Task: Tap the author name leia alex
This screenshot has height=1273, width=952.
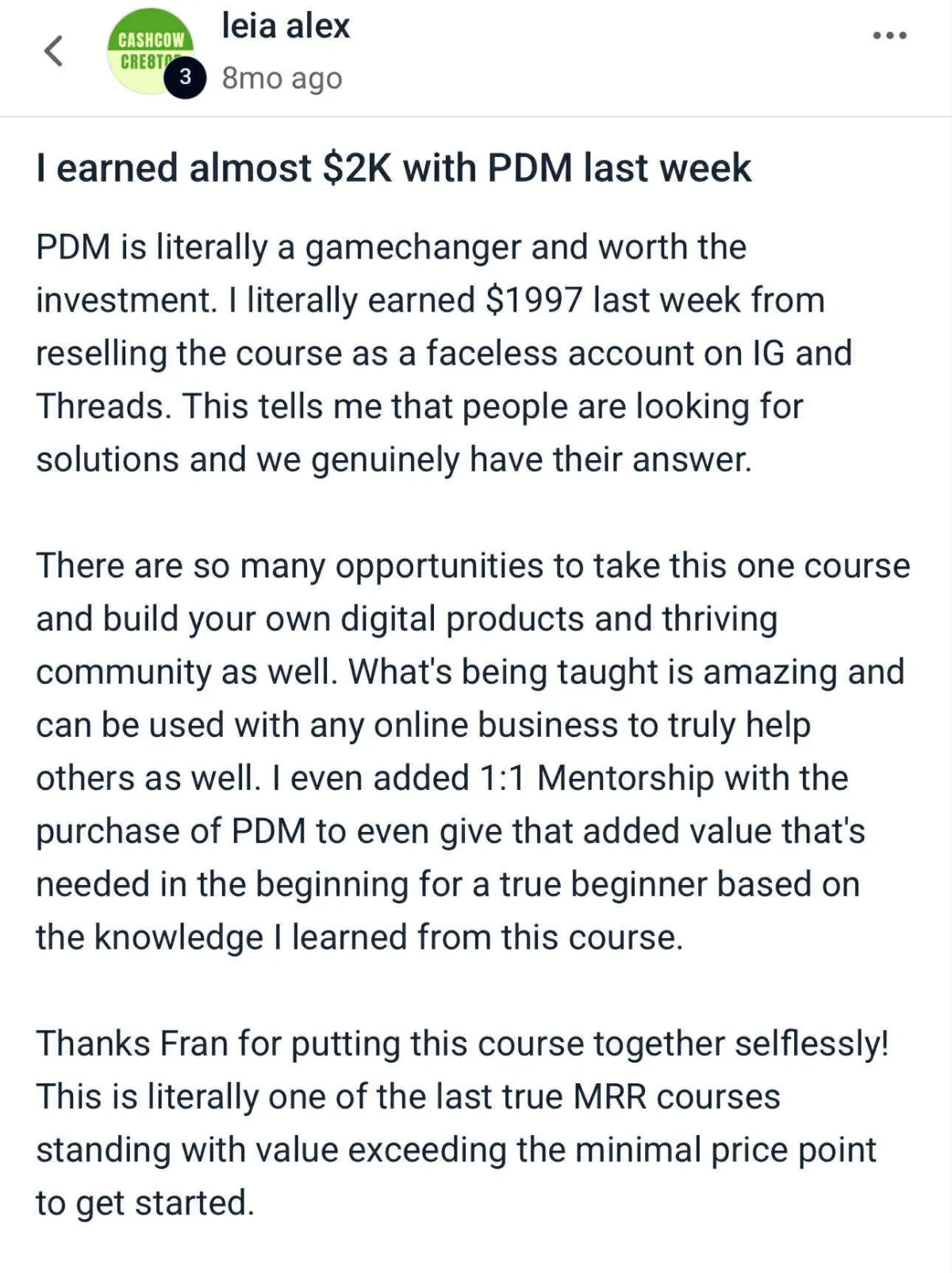Action: 286,26
